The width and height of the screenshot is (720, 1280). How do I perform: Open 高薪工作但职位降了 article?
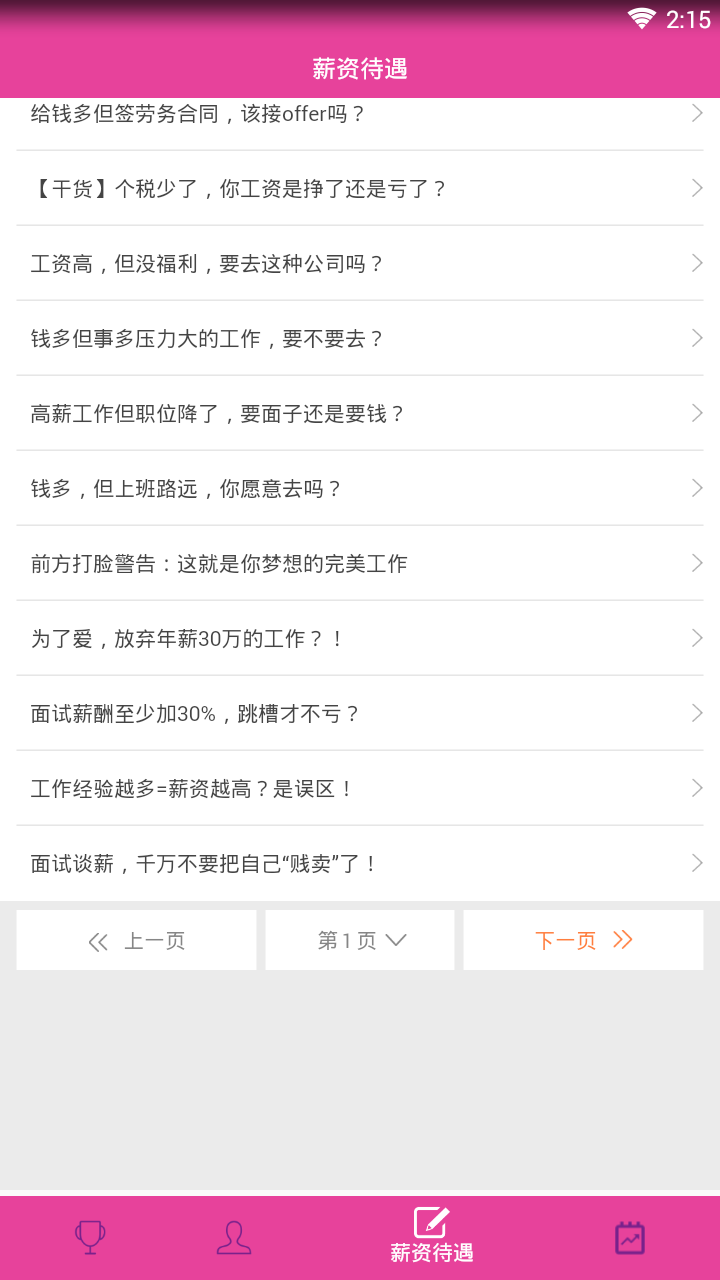[360, 413]
